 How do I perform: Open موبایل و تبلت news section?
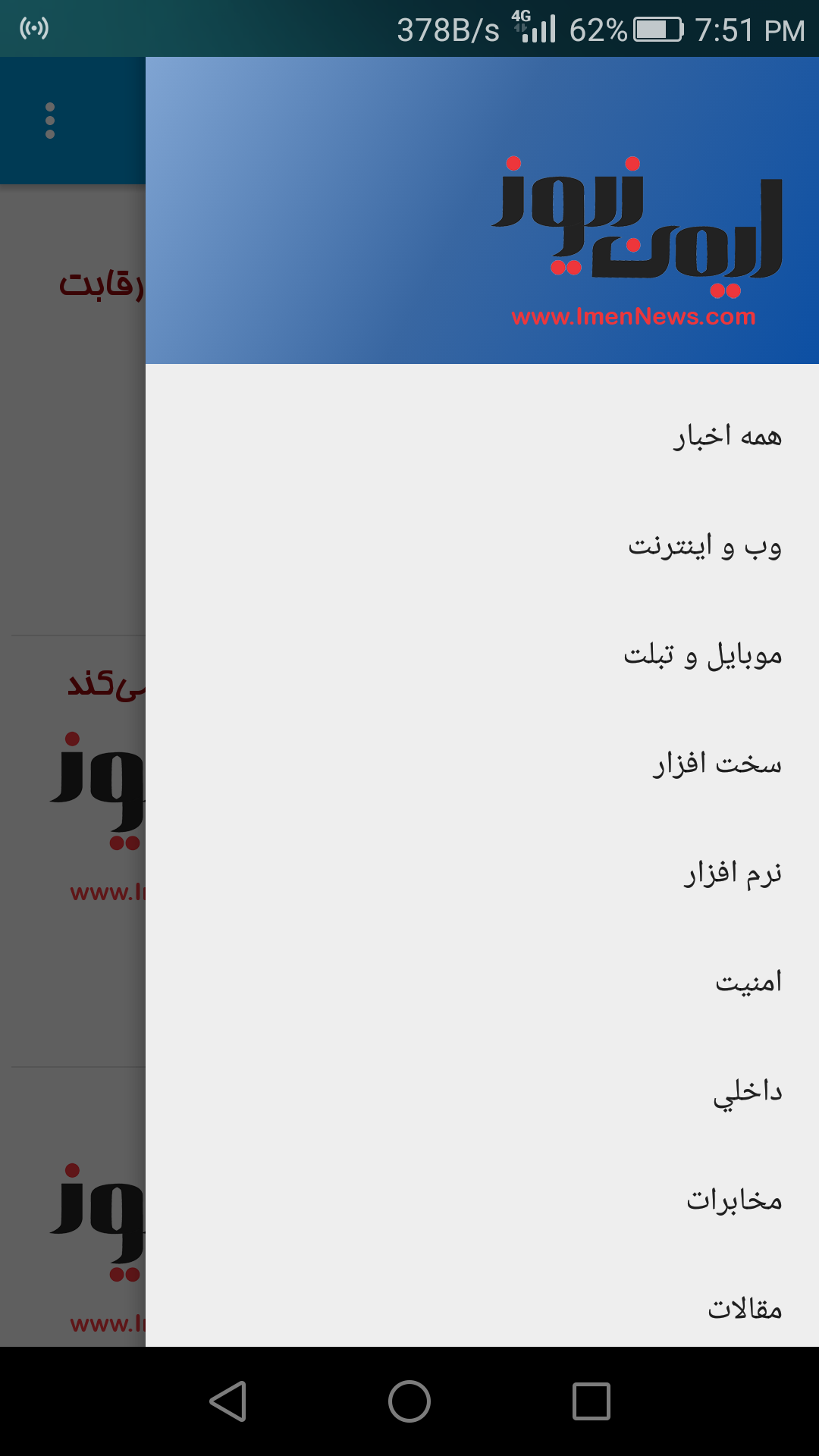pos(482,655)
